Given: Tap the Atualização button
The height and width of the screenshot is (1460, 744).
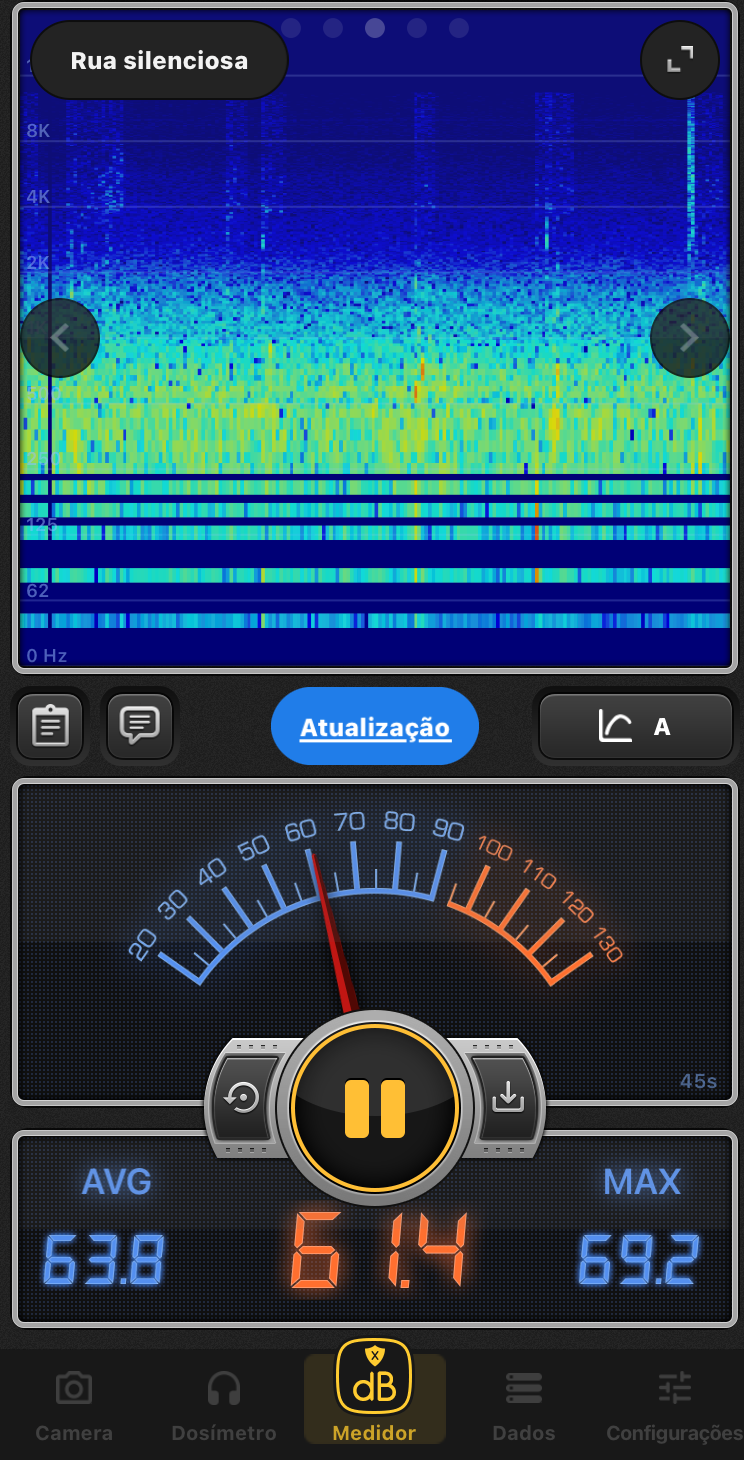Looking at the screenshot, I should pos(375,727).
